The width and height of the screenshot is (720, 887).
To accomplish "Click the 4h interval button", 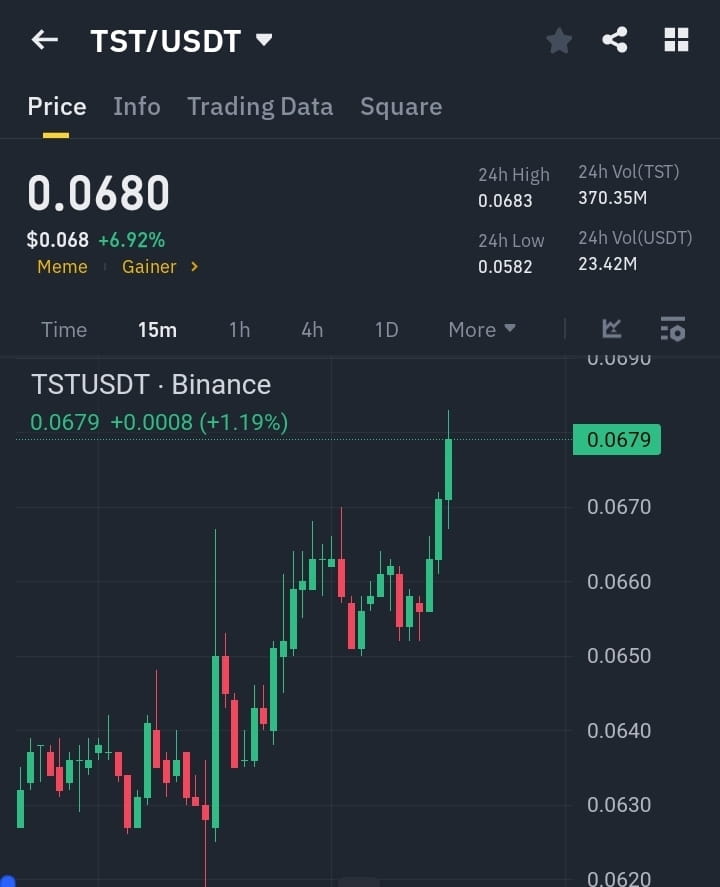I will click(x=312, y=329).
